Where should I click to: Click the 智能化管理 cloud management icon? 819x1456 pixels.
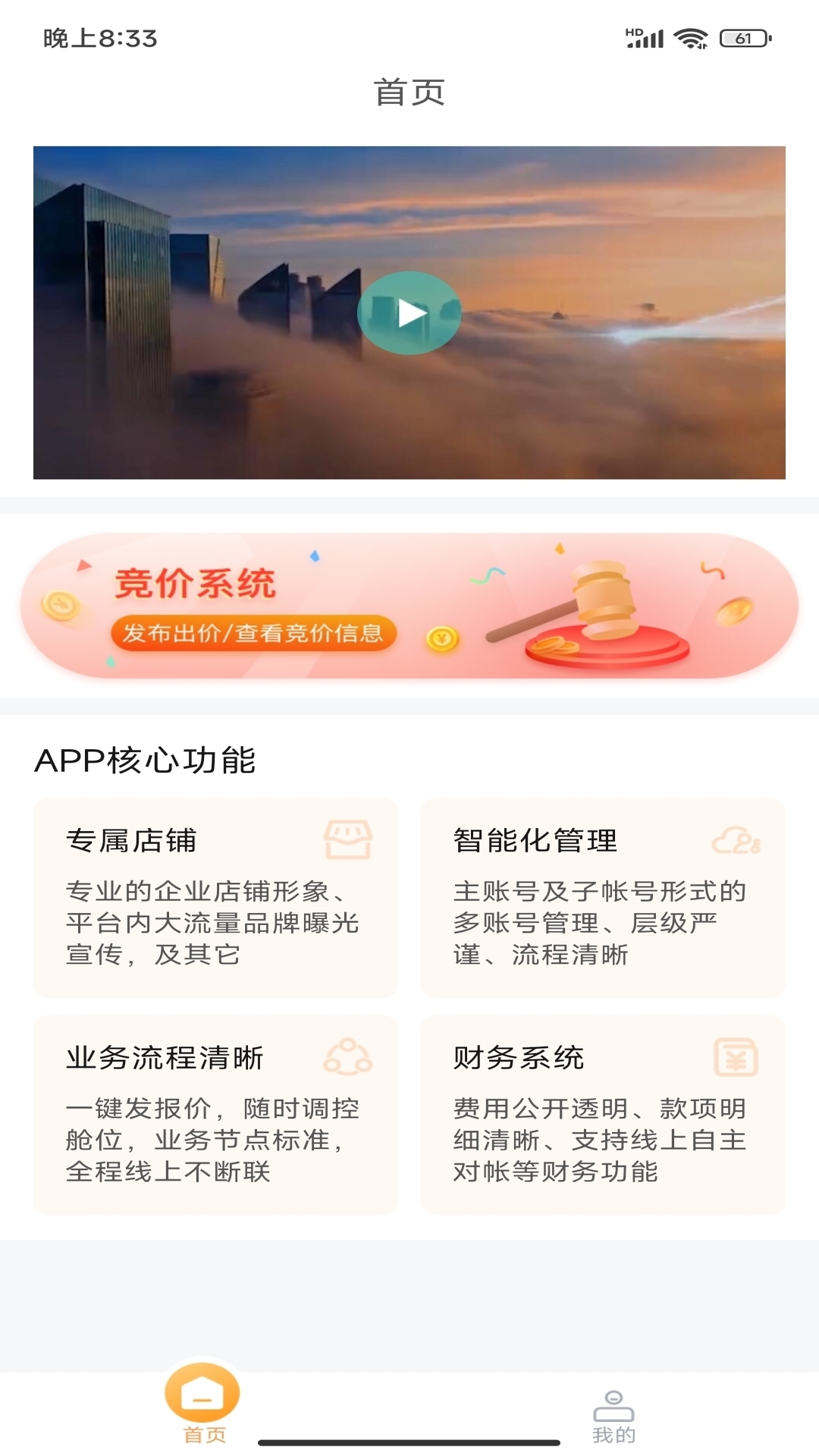(x=734, y=840)
